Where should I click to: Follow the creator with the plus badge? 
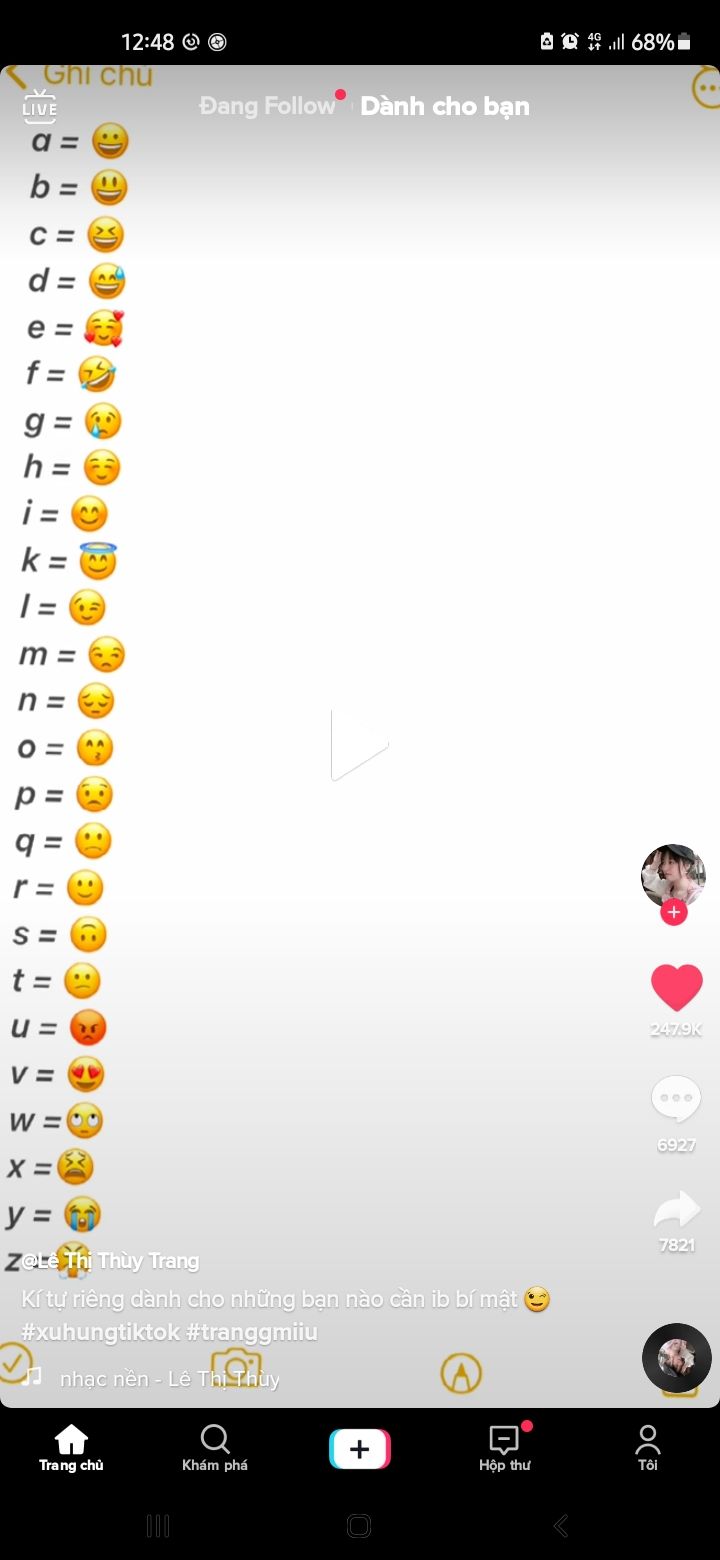674,912
